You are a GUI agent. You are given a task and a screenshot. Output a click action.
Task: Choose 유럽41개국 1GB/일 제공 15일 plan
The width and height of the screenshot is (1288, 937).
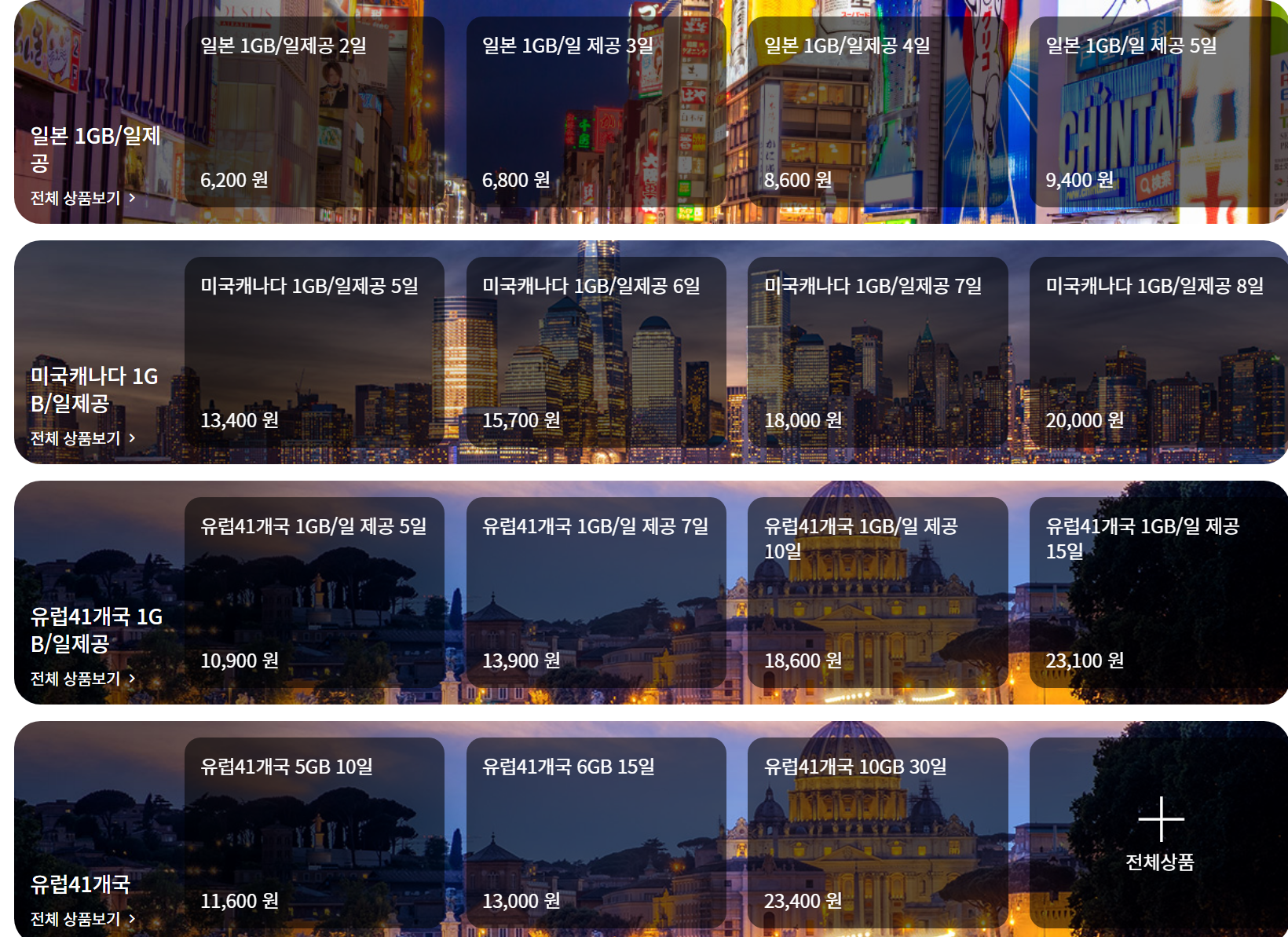click(1158, 593)
